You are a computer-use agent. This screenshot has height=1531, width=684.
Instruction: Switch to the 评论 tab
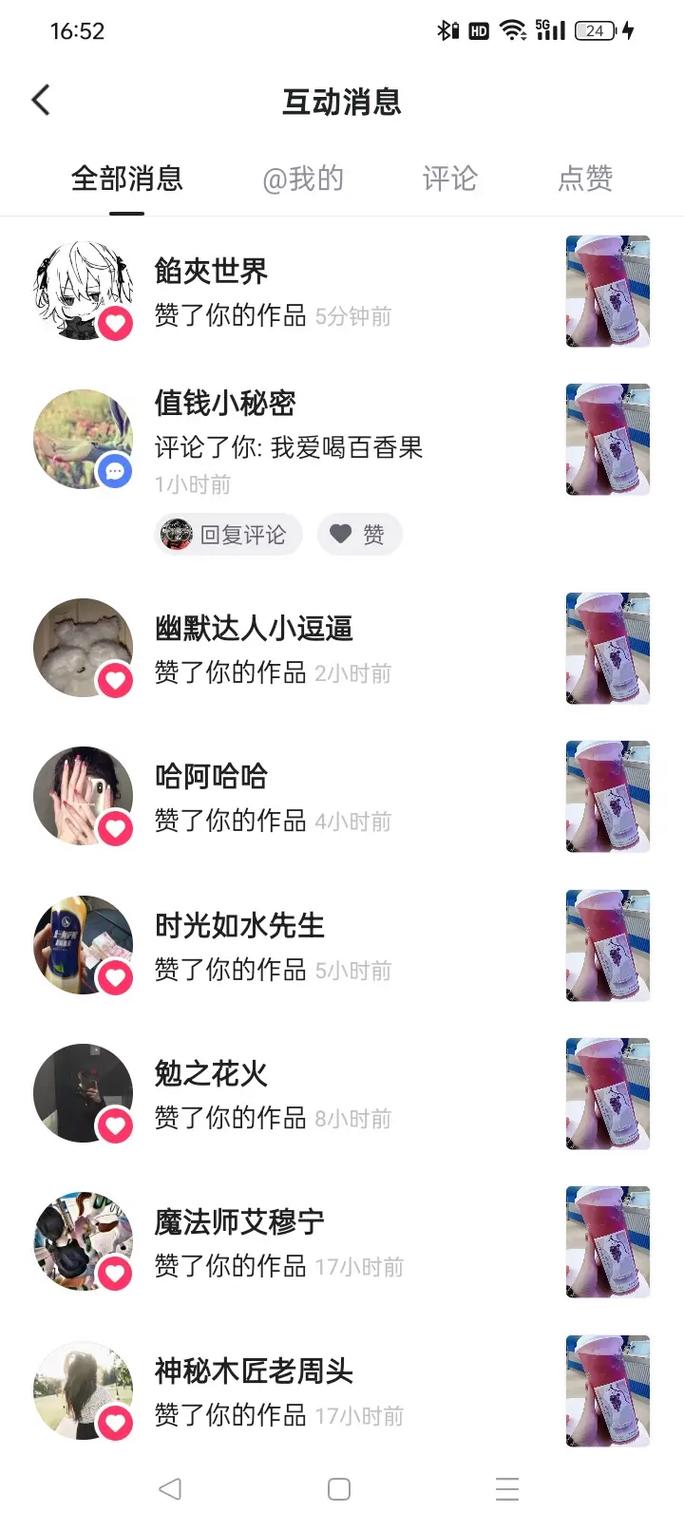click(449, 179)
